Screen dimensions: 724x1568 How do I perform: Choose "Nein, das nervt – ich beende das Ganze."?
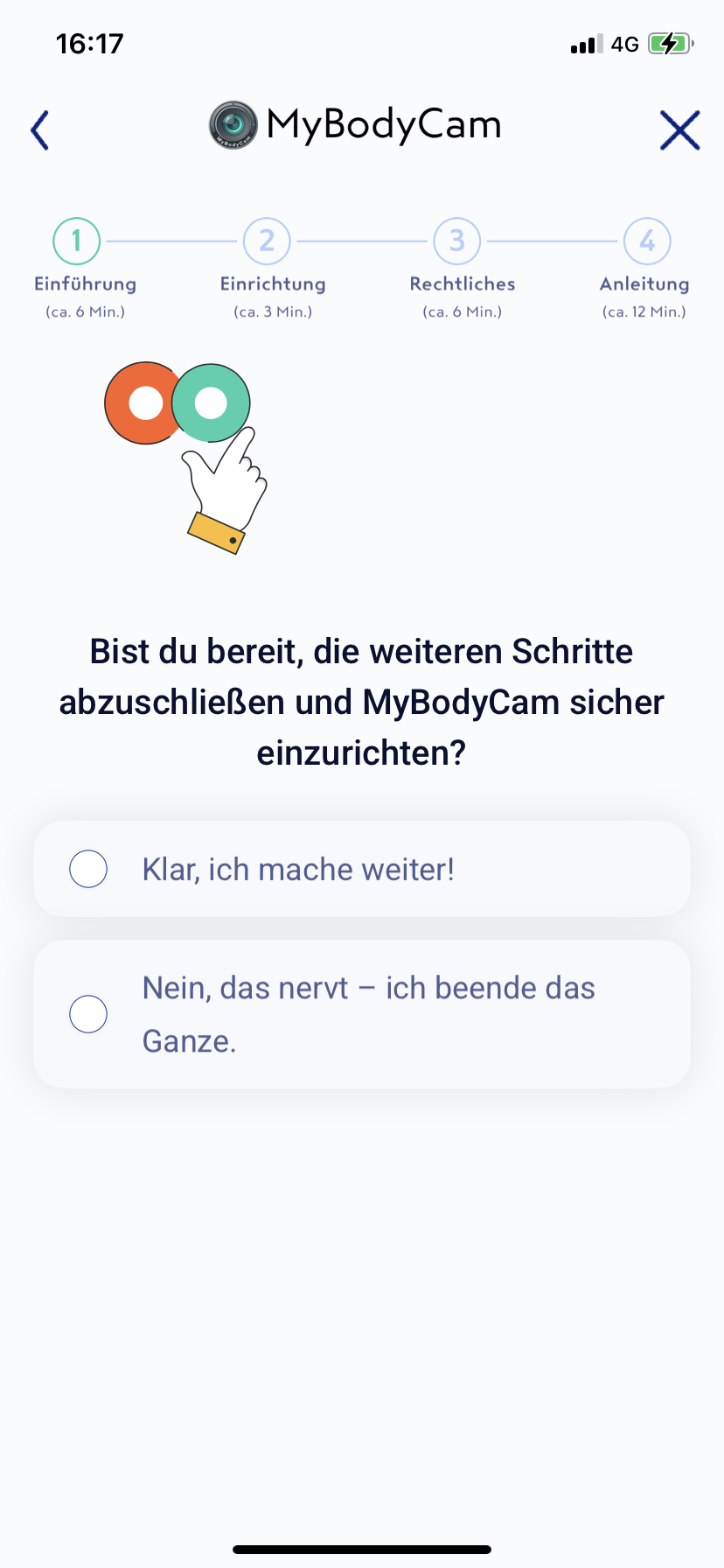point(88,1014)
